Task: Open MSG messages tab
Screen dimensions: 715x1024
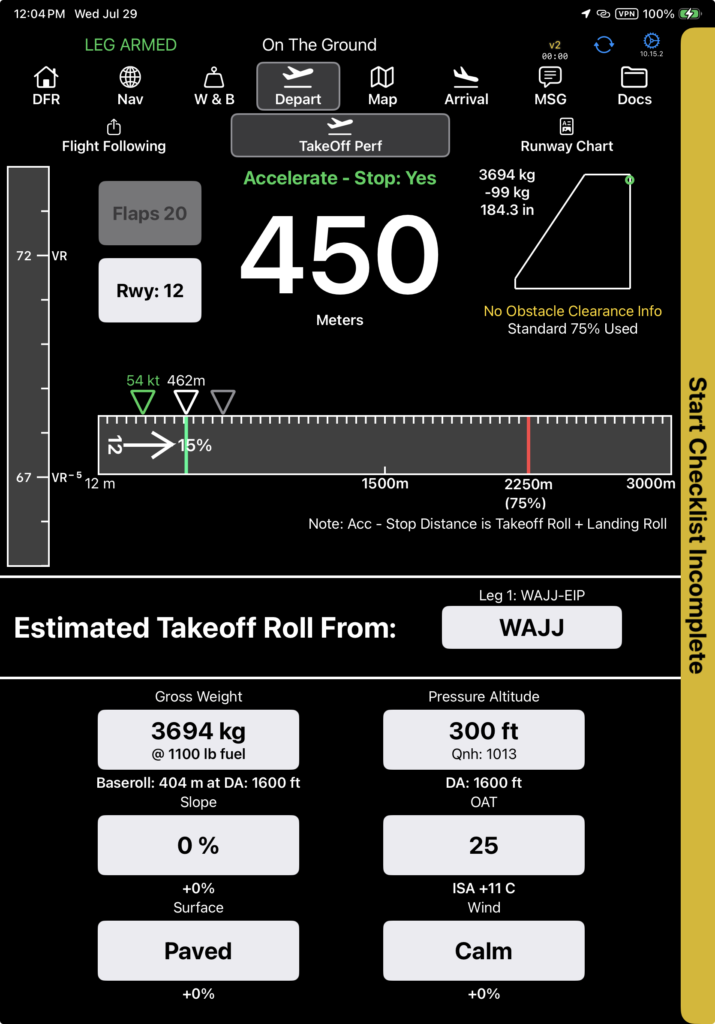Action: point(550,86)
